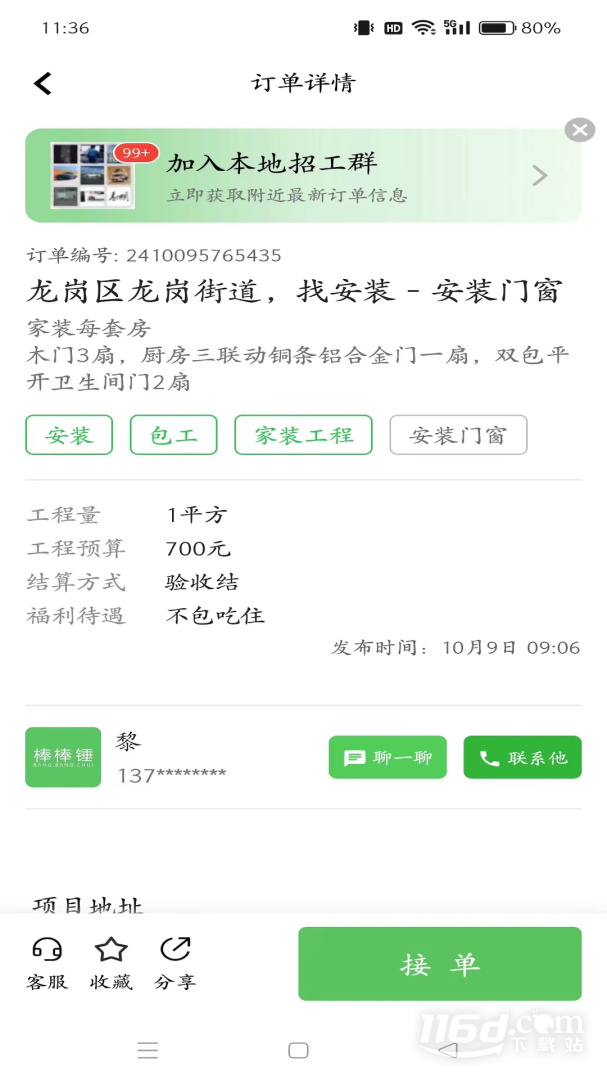Tap the 家装工程 tag chip
Image resolution: width=607 pixels, height=1080 pixels.
(303, 435)
